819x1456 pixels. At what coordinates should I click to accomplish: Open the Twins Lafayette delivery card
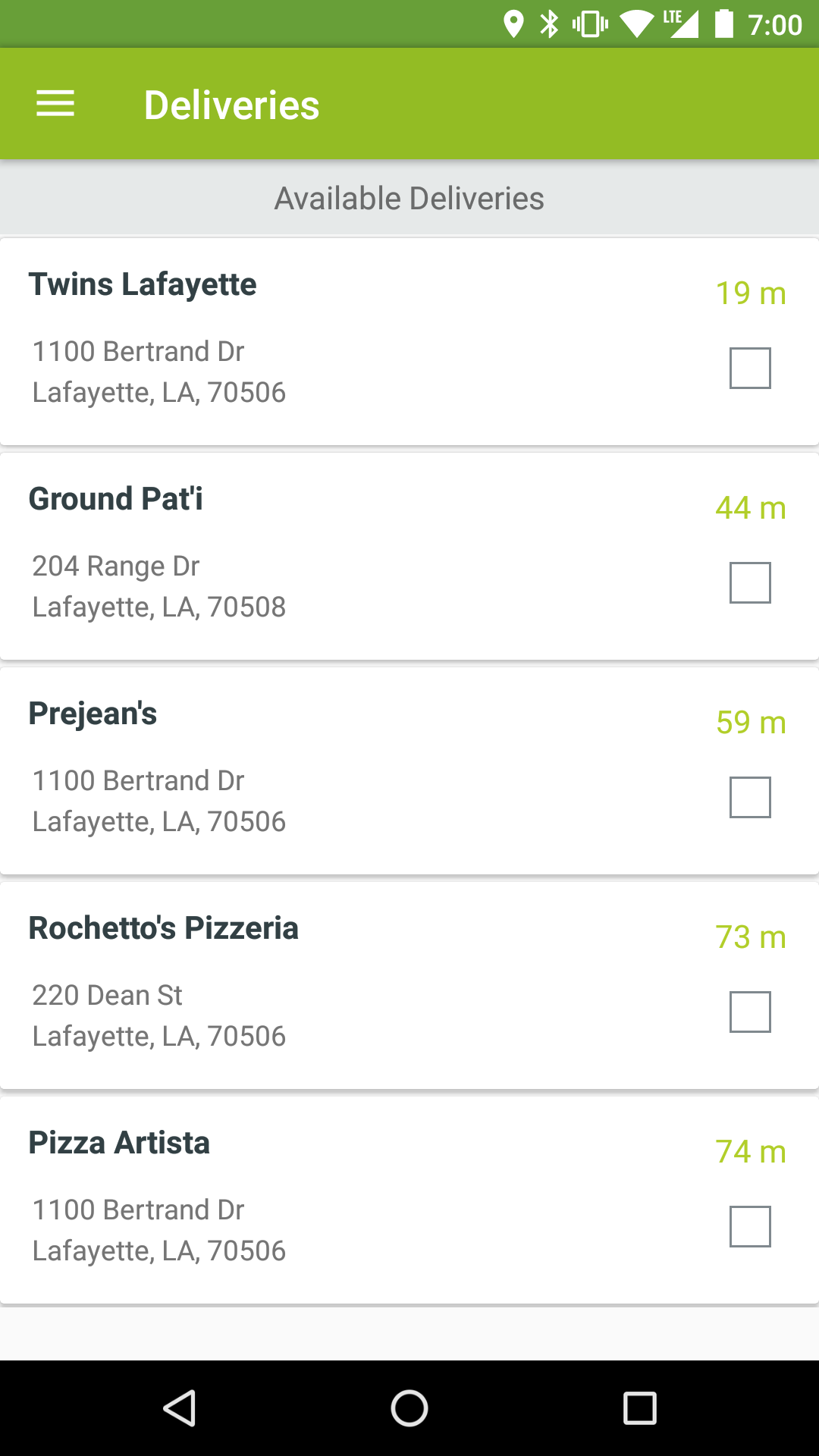pyautogui.click(x=409, y=342)
